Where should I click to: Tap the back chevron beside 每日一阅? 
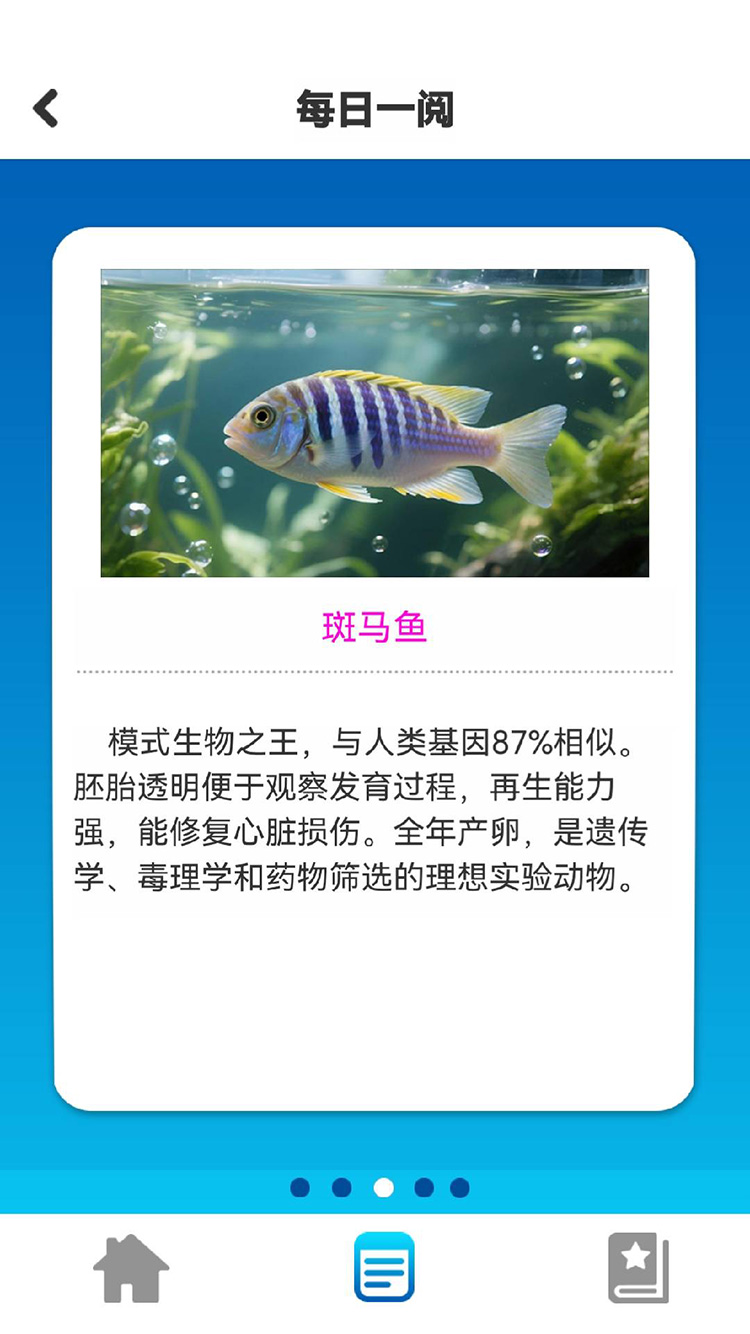click(x=44, y=107)
